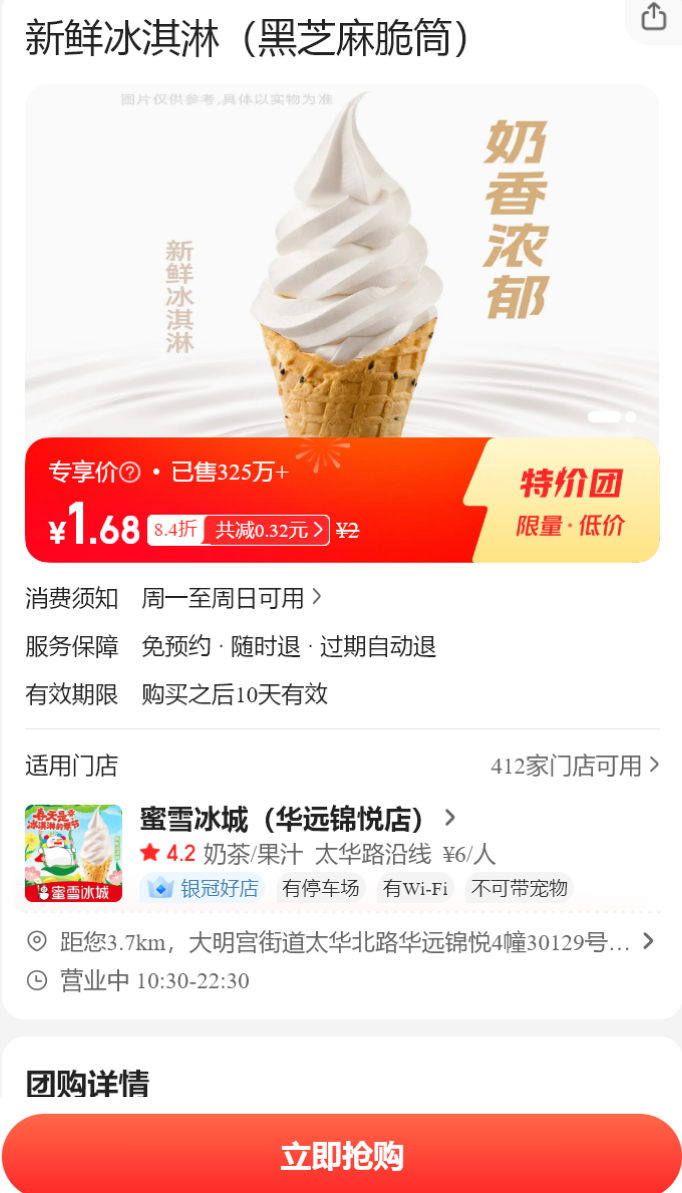Show 专享价 price explanation
Screen dimensions: 682x1193
(130, 472)
